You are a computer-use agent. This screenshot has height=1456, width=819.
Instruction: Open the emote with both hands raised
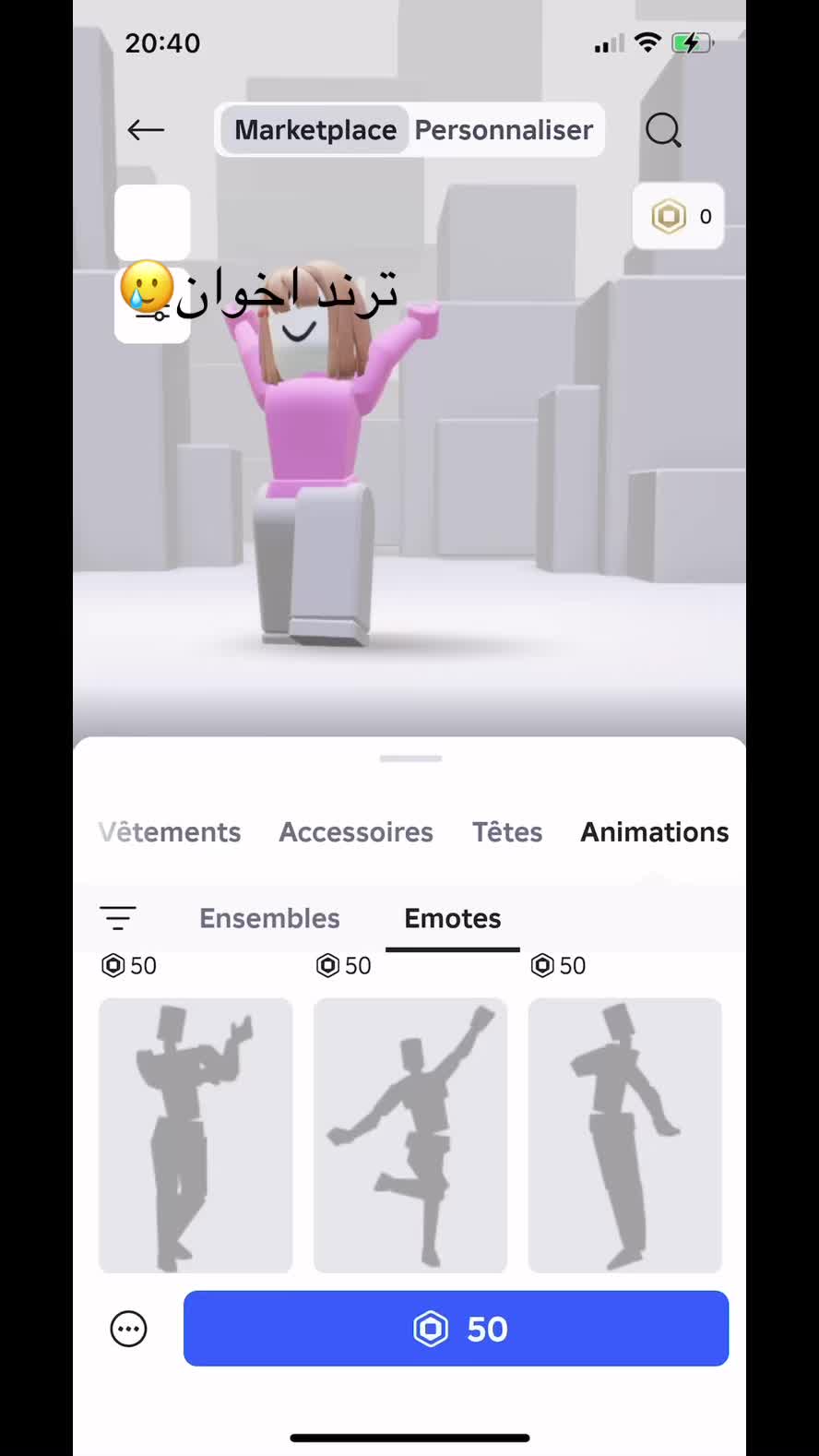point(196,1135)
